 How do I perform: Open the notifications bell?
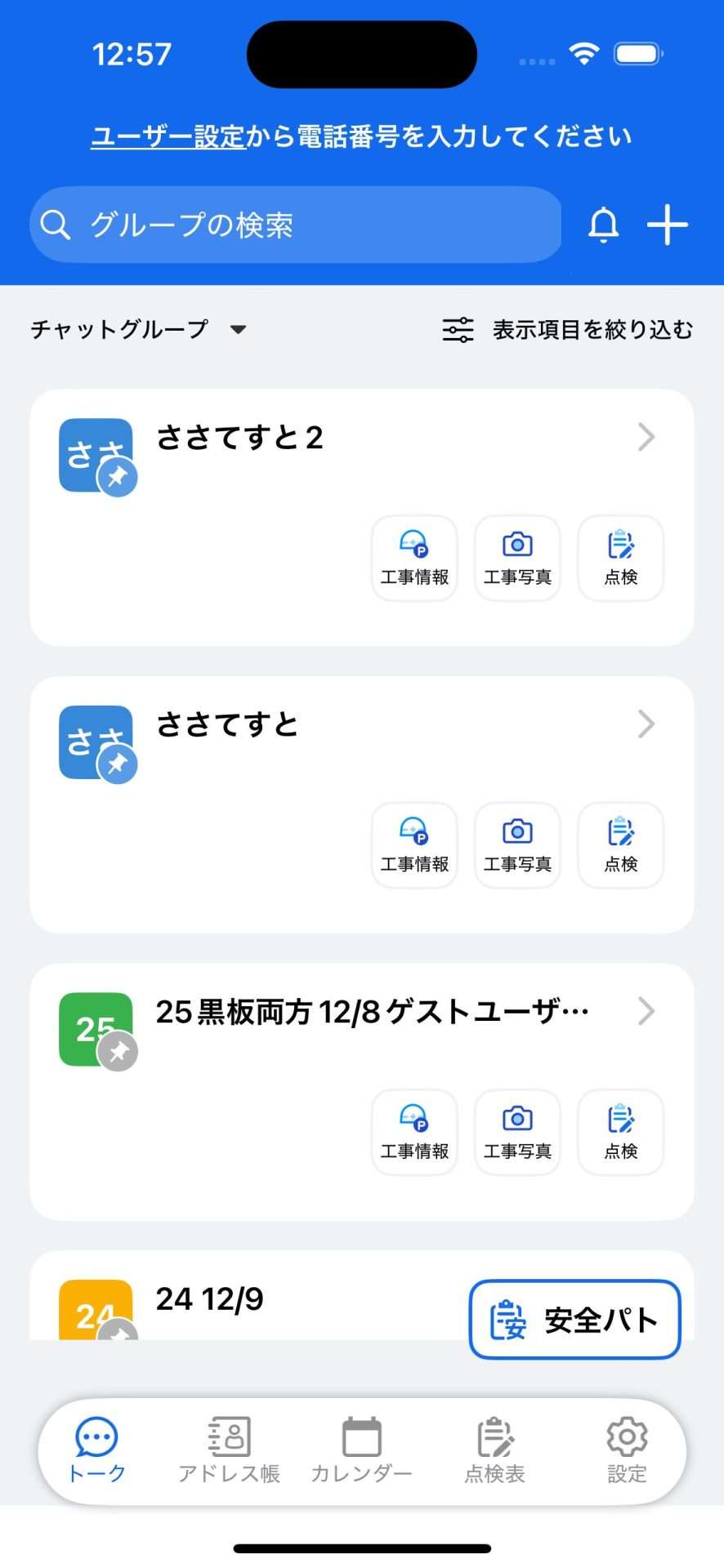(x=604, y=225)
